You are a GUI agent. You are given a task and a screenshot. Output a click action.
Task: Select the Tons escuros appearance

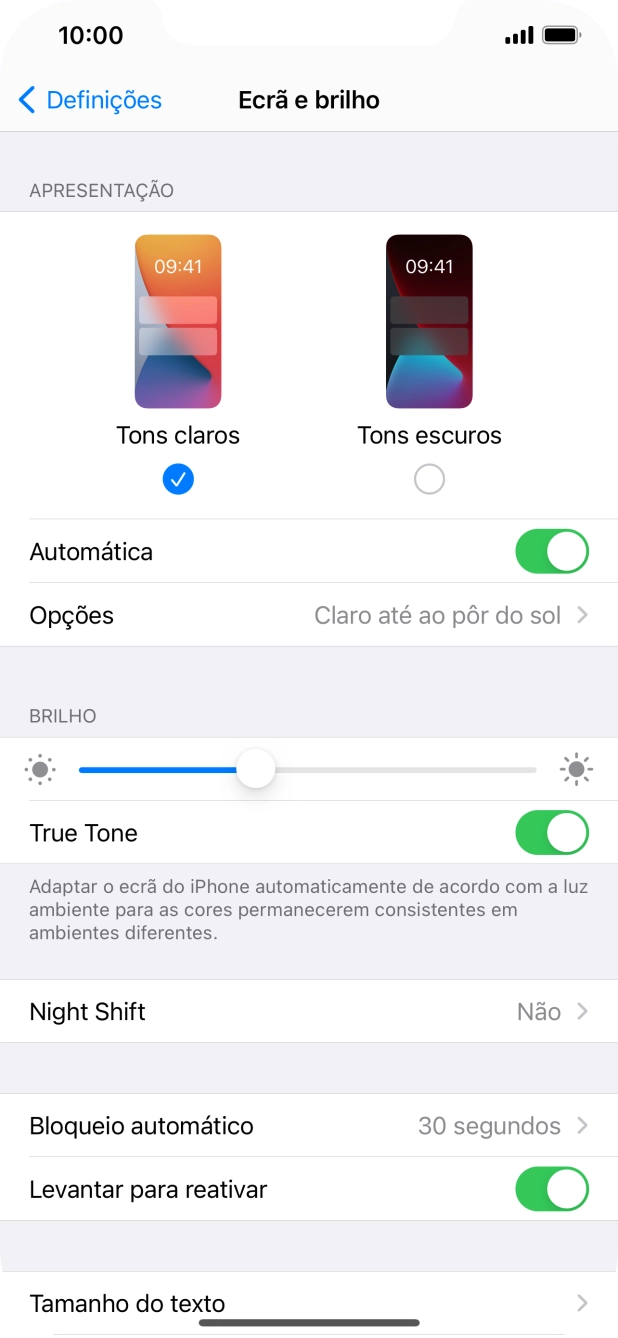429,480
